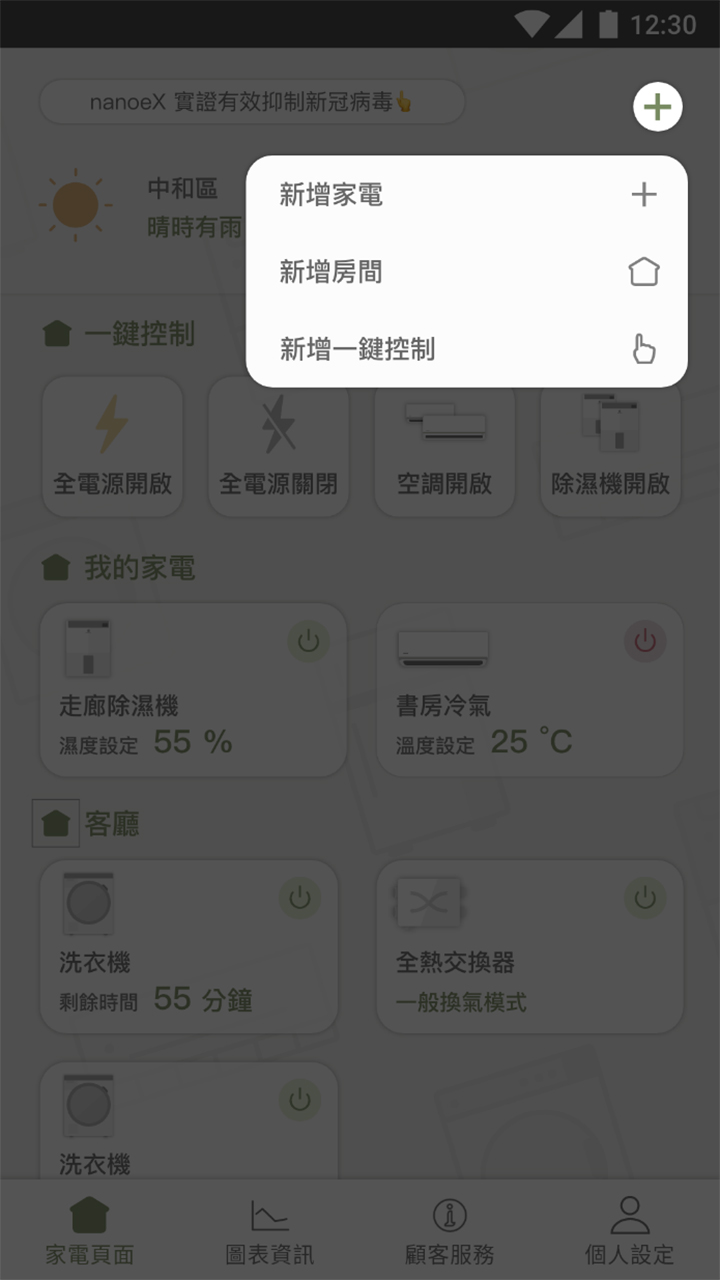Open the 顧客服務 tab
The image size is (720, 1280).
click(450, 1228)
